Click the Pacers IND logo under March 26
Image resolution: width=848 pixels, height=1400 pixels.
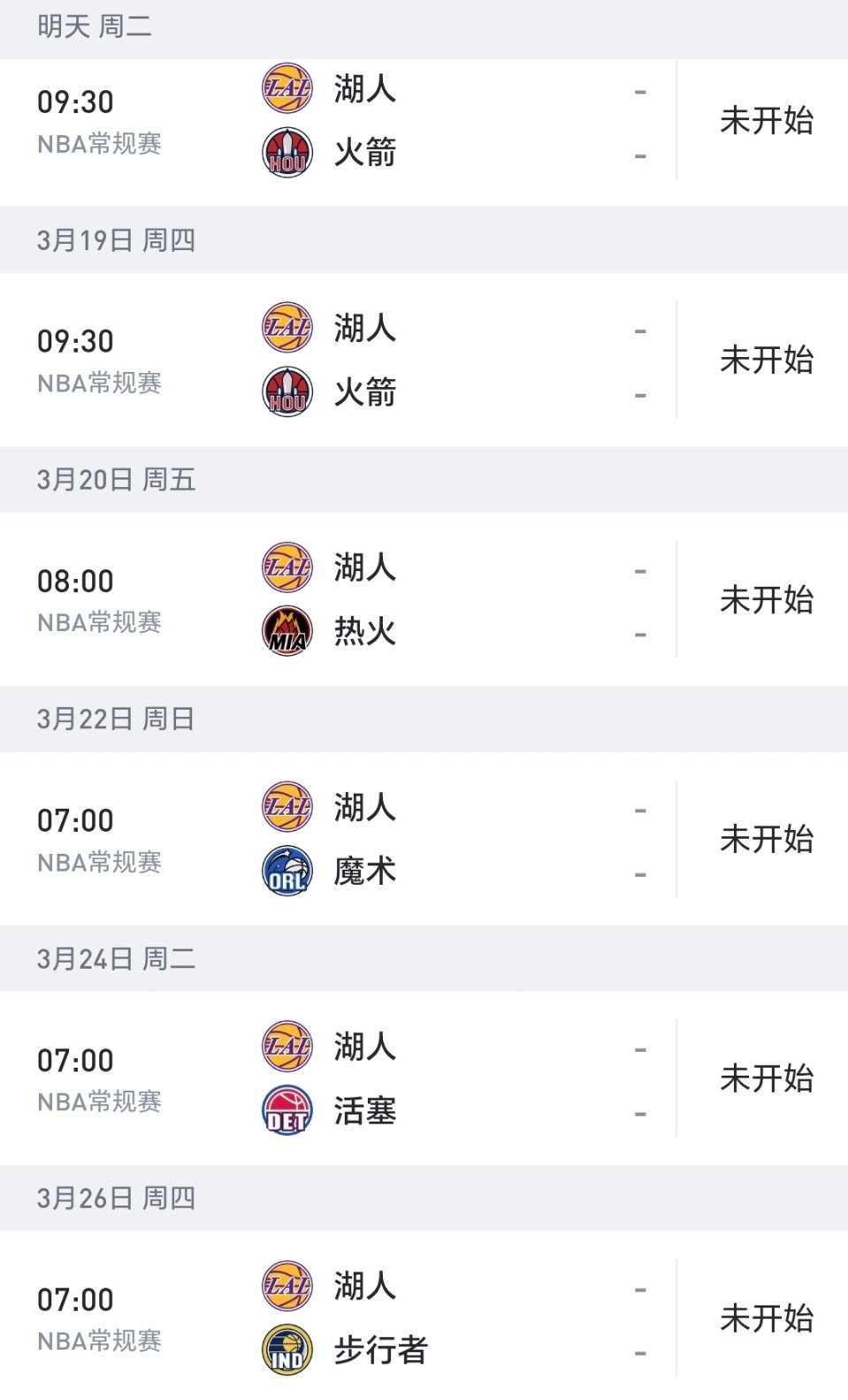(285, 1351)
